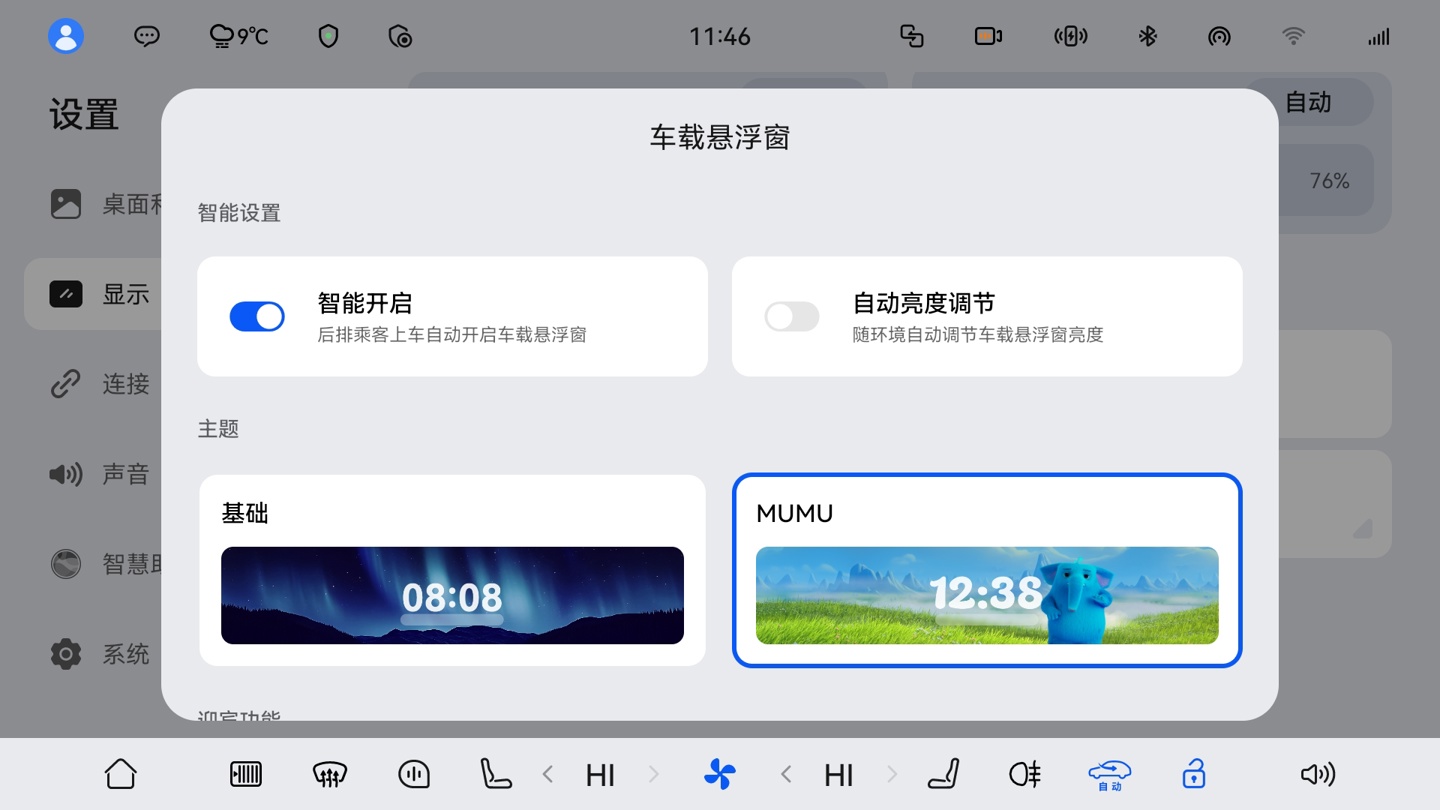Image resolution: width=1440 pixels, height=810 pixels.
Task: Open the 连接 settings category
Action: [x=98, y=384]
